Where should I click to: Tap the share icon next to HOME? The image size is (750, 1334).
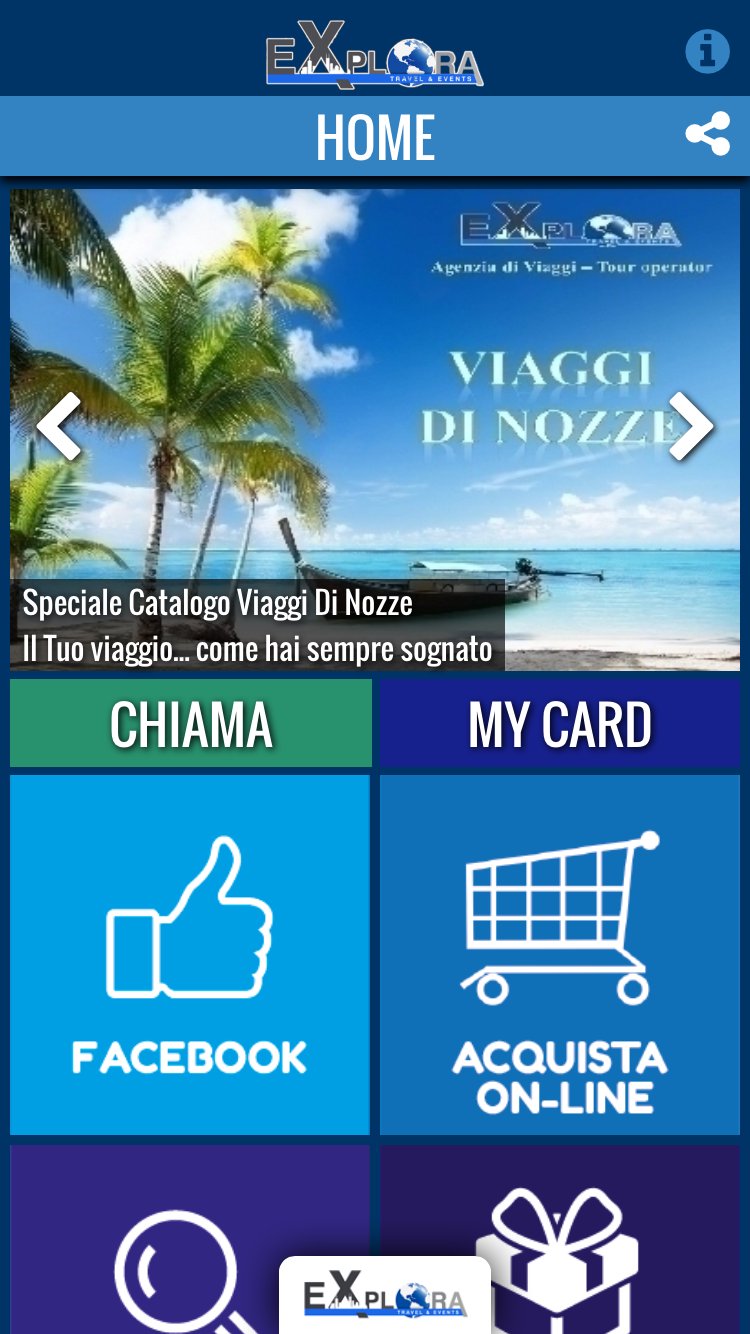(708, 131)
